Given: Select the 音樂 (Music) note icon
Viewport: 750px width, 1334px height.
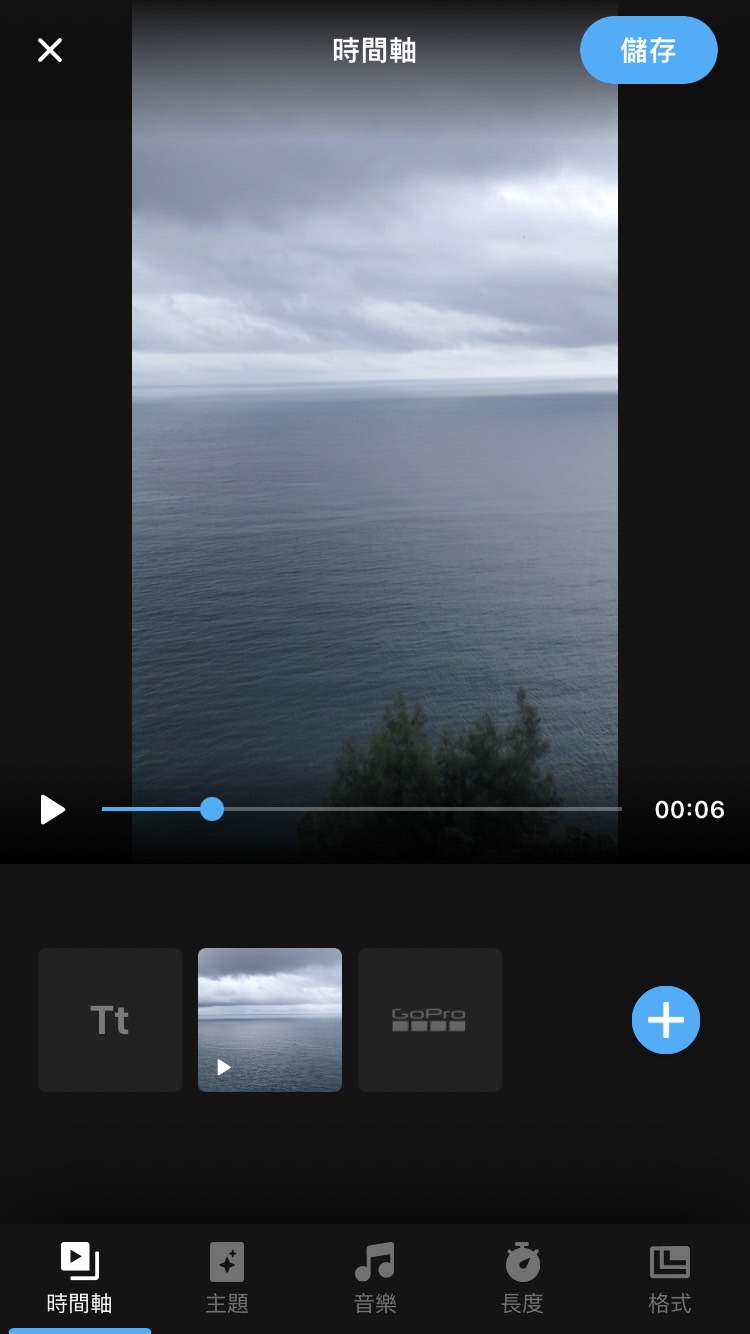Looking at the screenshot, I should point(374,1261).
